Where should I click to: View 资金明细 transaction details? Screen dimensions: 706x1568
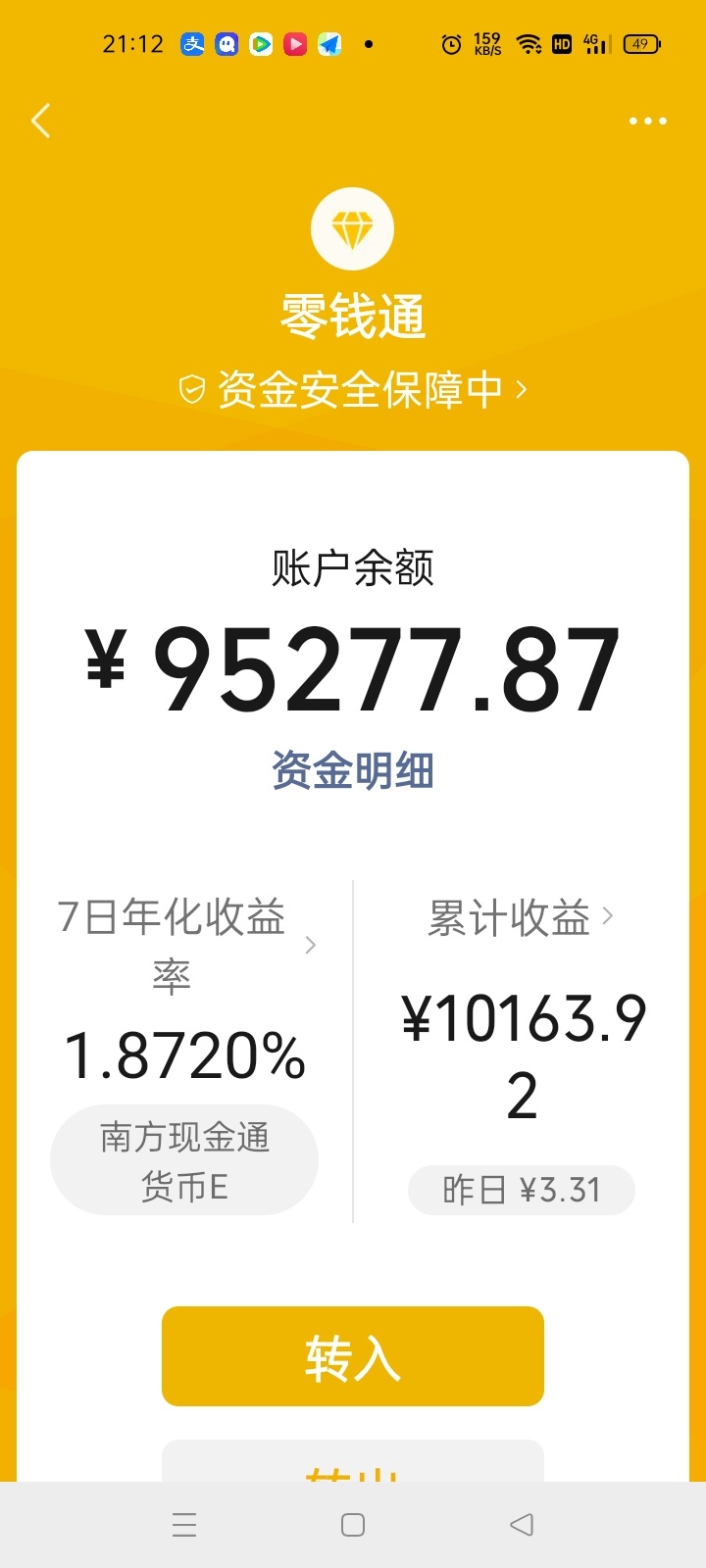coord(353,770)
